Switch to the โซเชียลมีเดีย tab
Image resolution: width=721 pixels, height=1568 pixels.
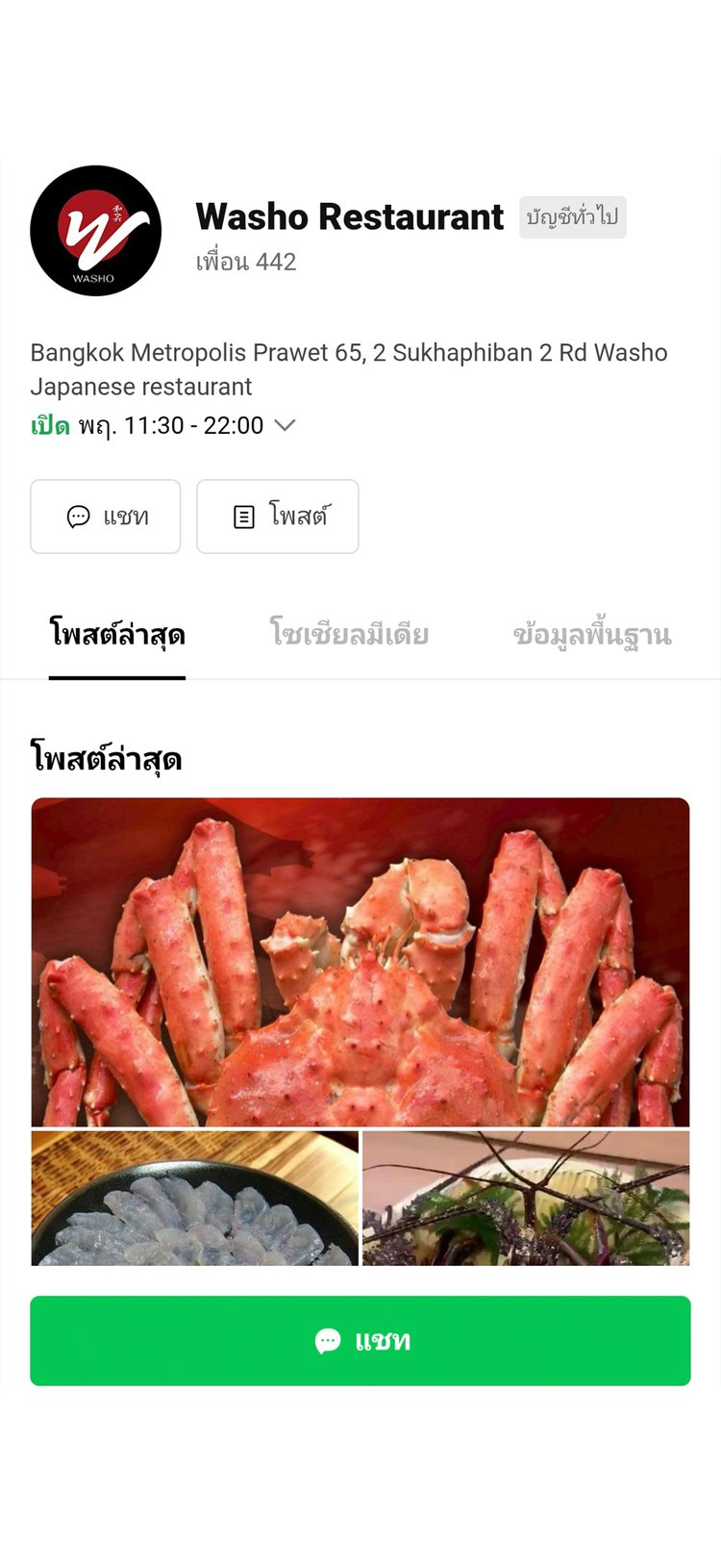(x=349, y=635)
